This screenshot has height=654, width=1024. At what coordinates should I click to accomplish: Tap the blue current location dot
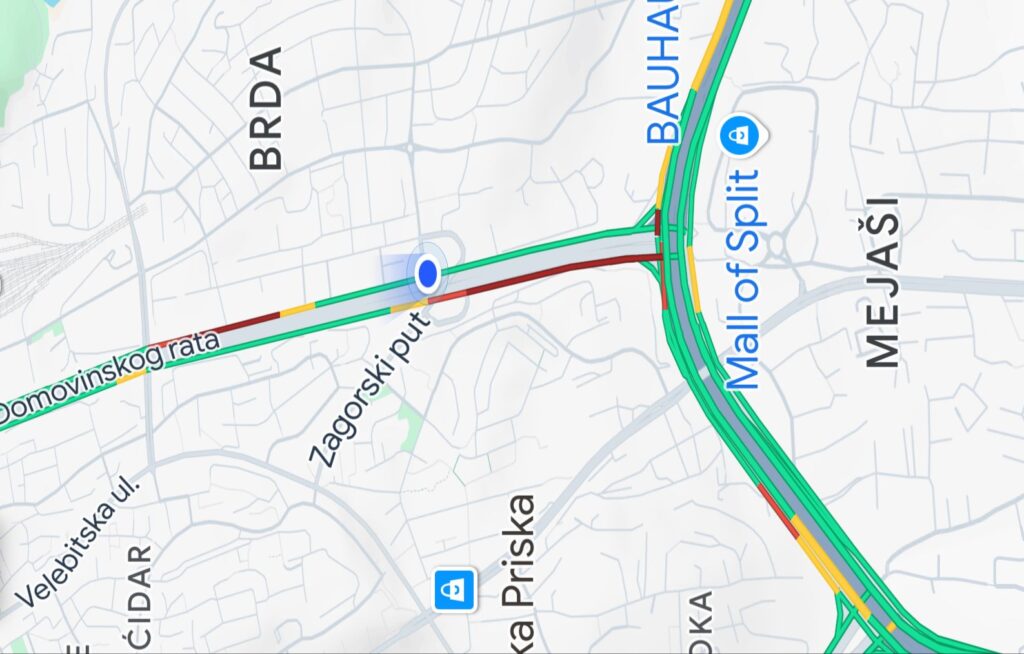pos(429,273)
